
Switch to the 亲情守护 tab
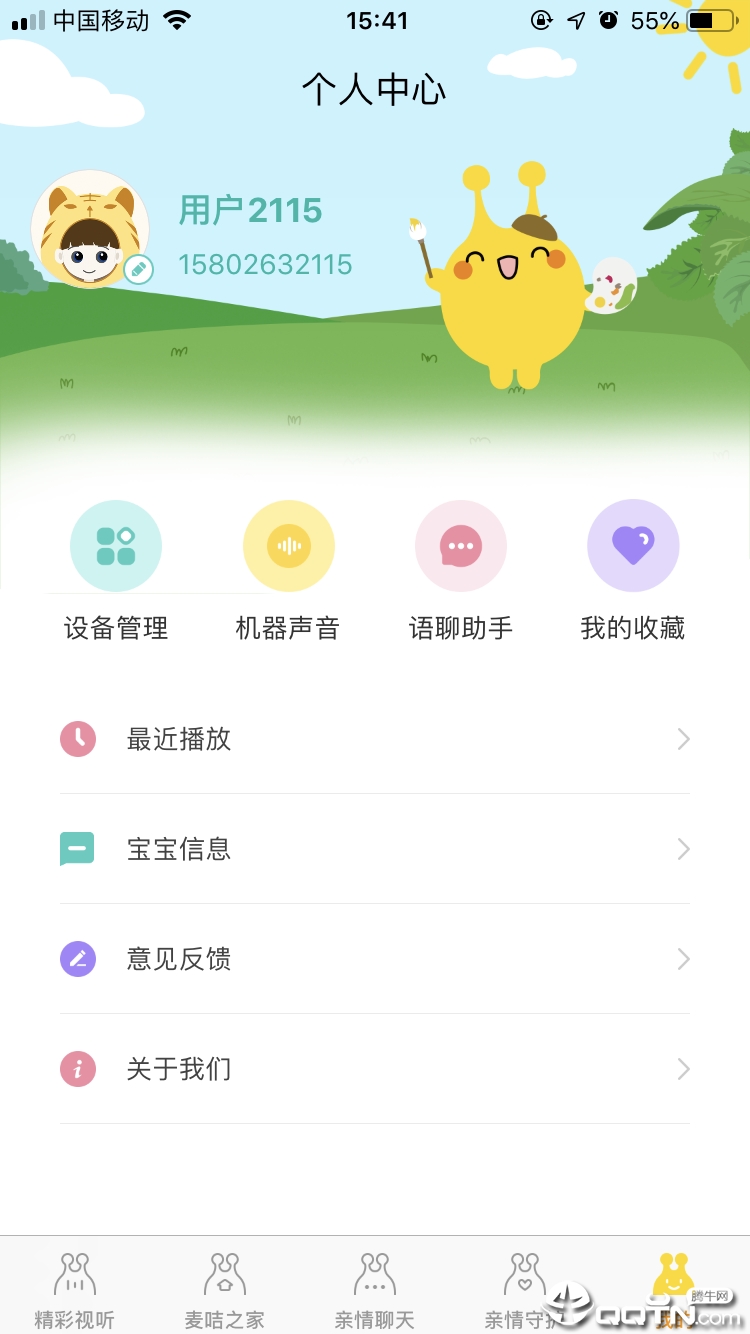click(x=524, y=1289)
